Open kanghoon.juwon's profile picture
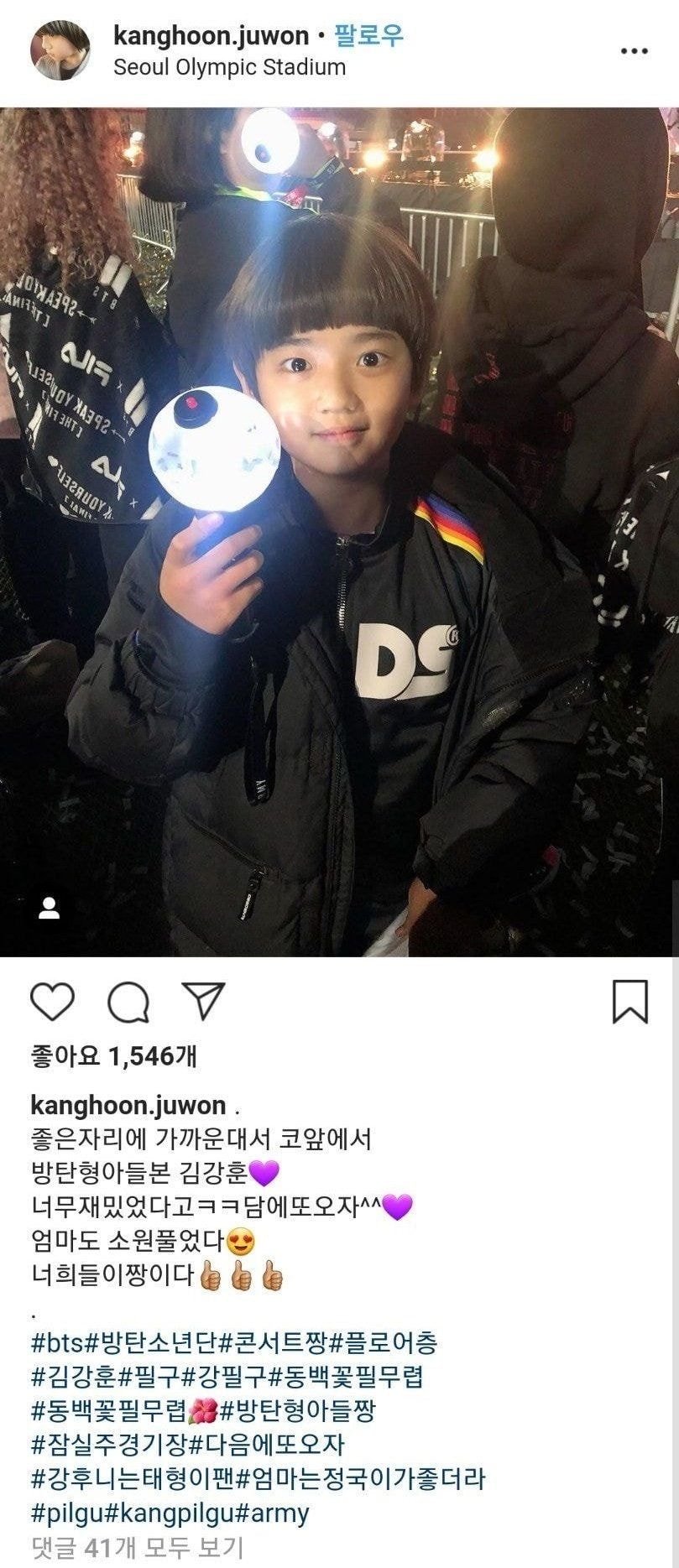 (60, 50)
